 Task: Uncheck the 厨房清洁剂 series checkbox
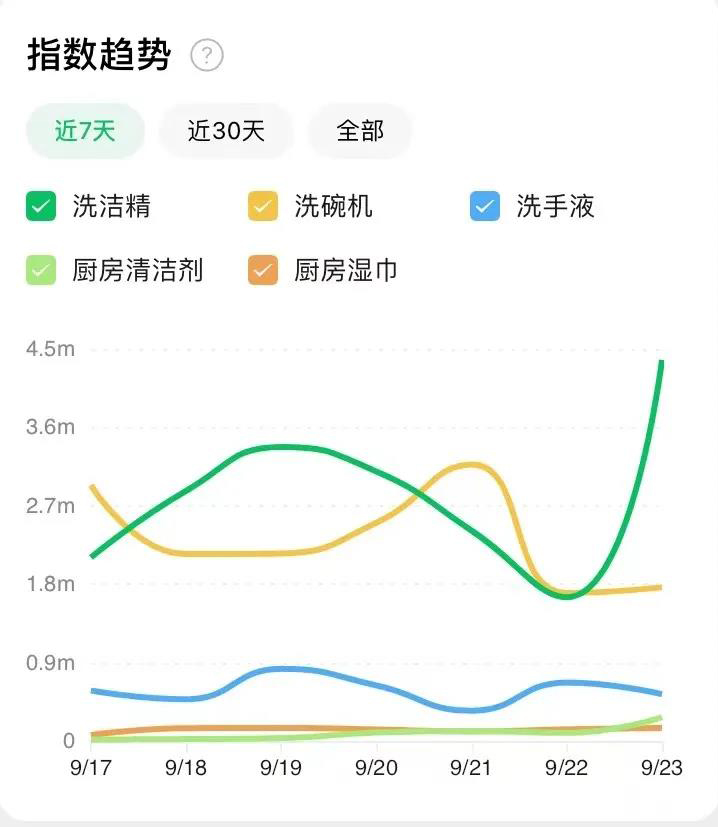click(x=41, y=270)
